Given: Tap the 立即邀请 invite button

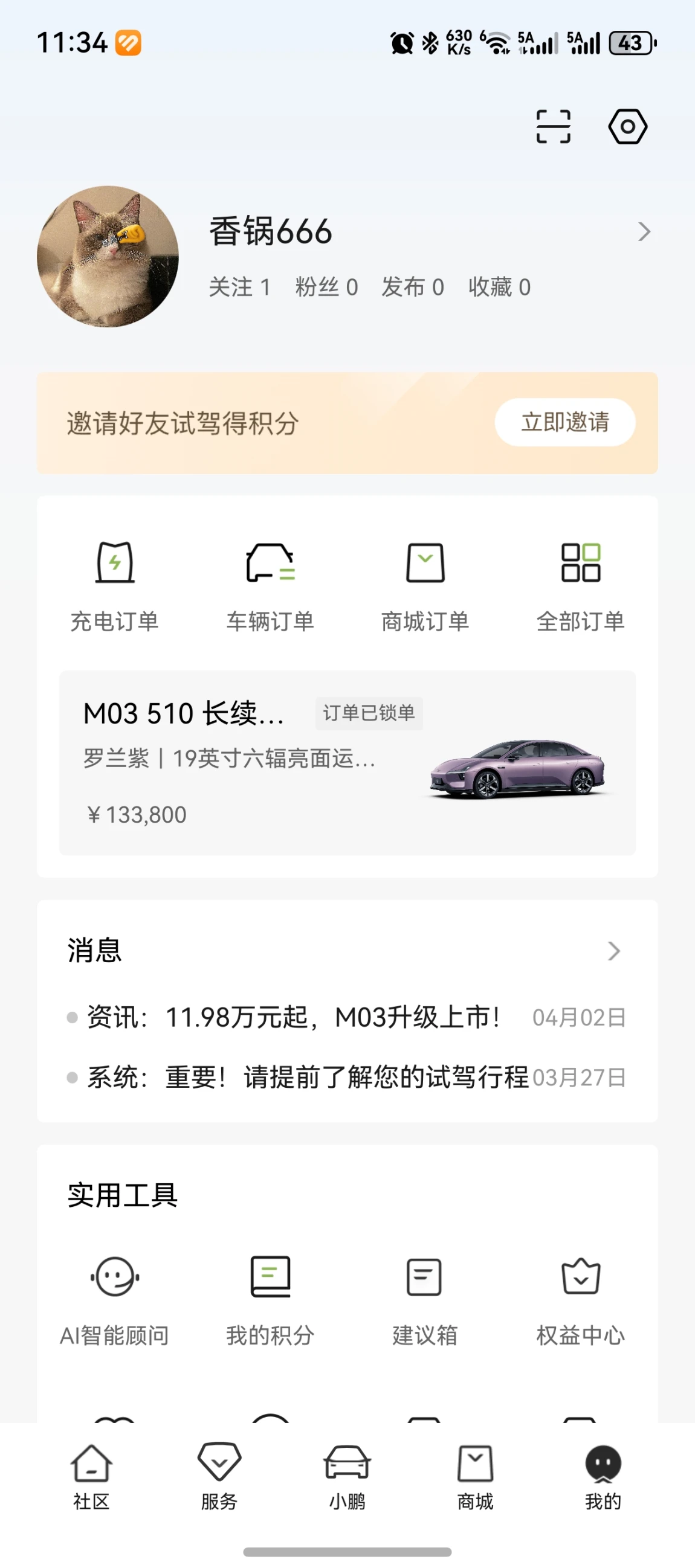Looking at the screenshot, I should coord(564,422).
